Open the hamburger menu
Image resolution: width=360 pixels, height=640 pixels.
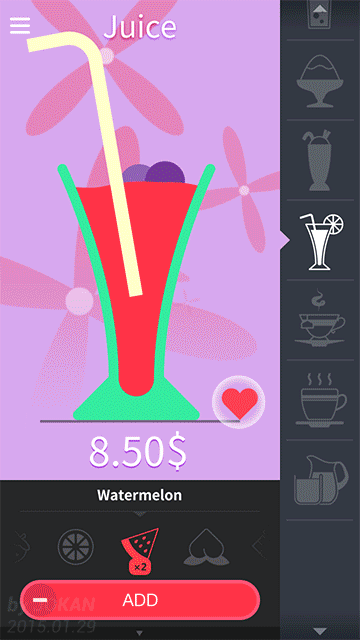pyautogui.click(x=20, y=26)
